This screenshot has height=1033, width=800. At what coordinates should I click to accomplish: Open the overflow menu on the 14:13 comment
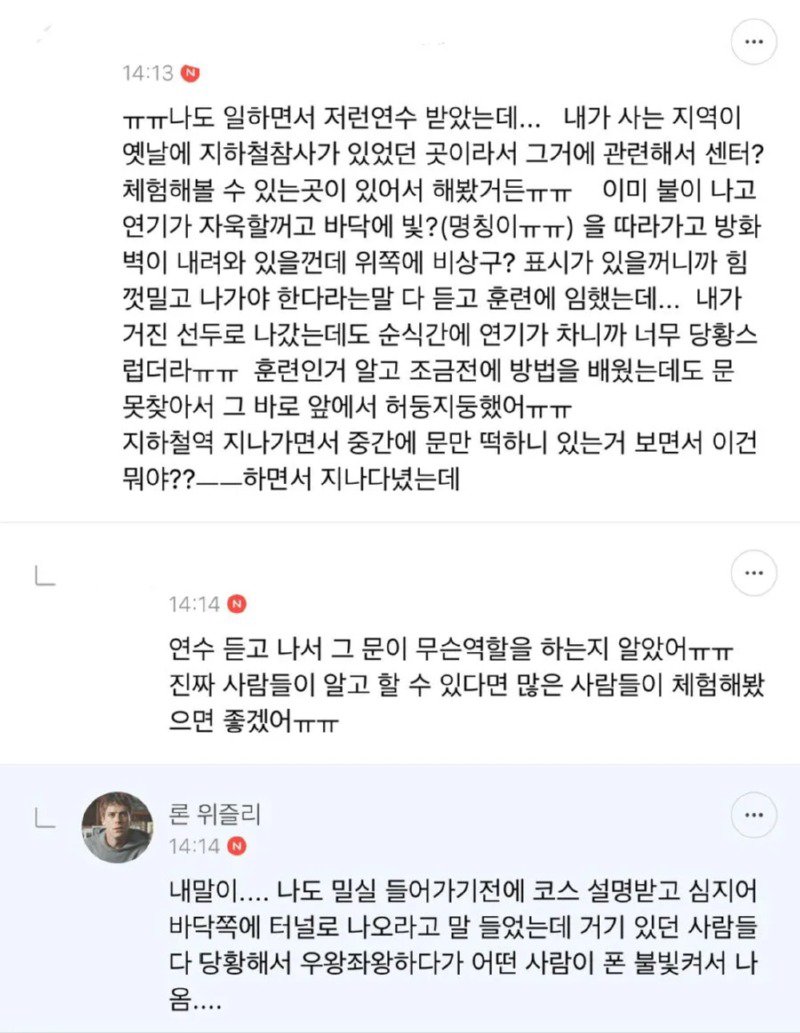tap(754, 42)
